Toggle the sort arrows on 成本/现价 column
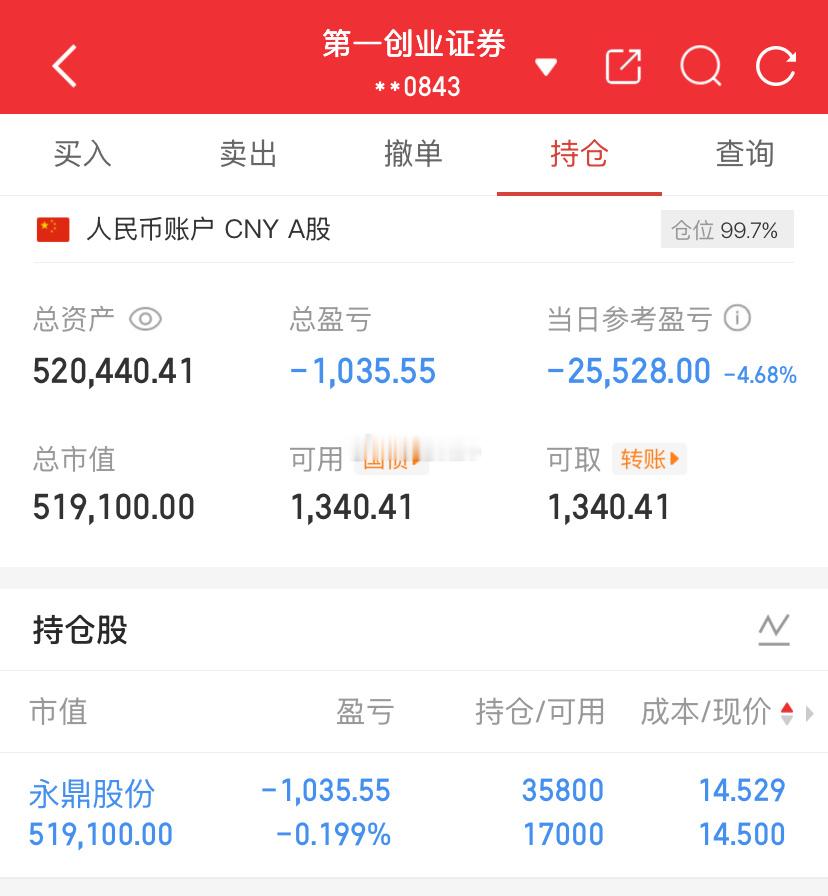Viewport: 828px width, 896px height. [x=789, y=713]
